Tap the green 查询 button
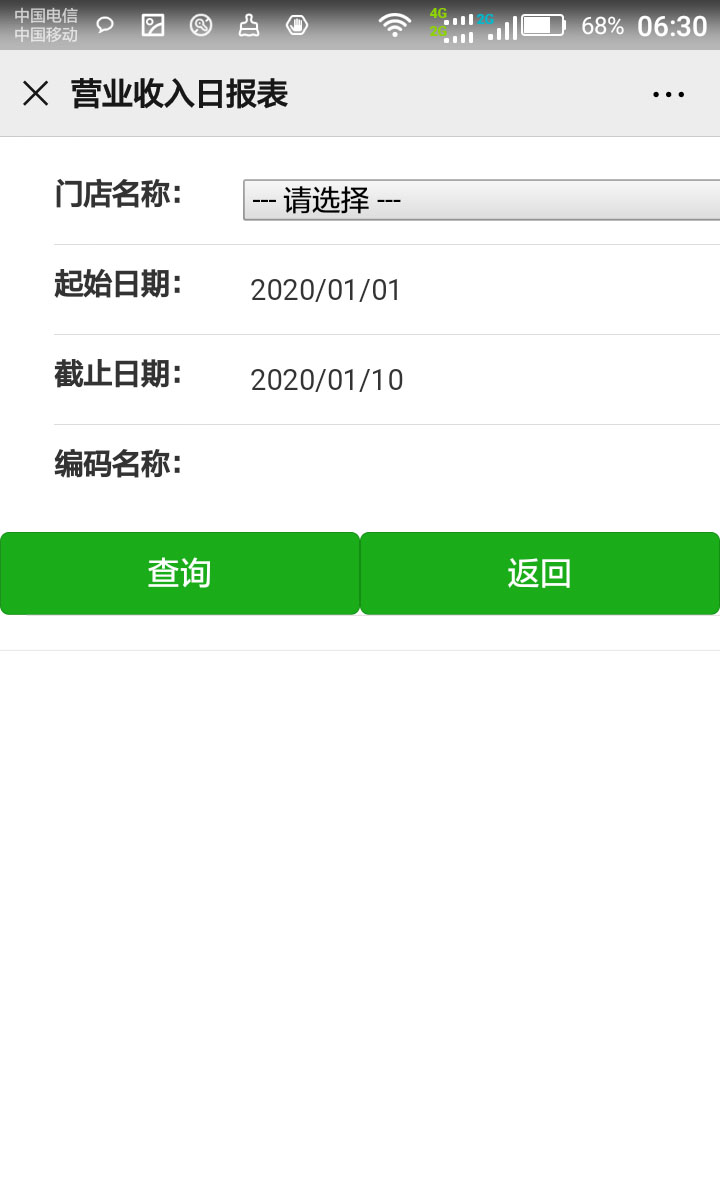This screenshot has height=1182, width=720. pyautogui.click(x=179, y=574)
